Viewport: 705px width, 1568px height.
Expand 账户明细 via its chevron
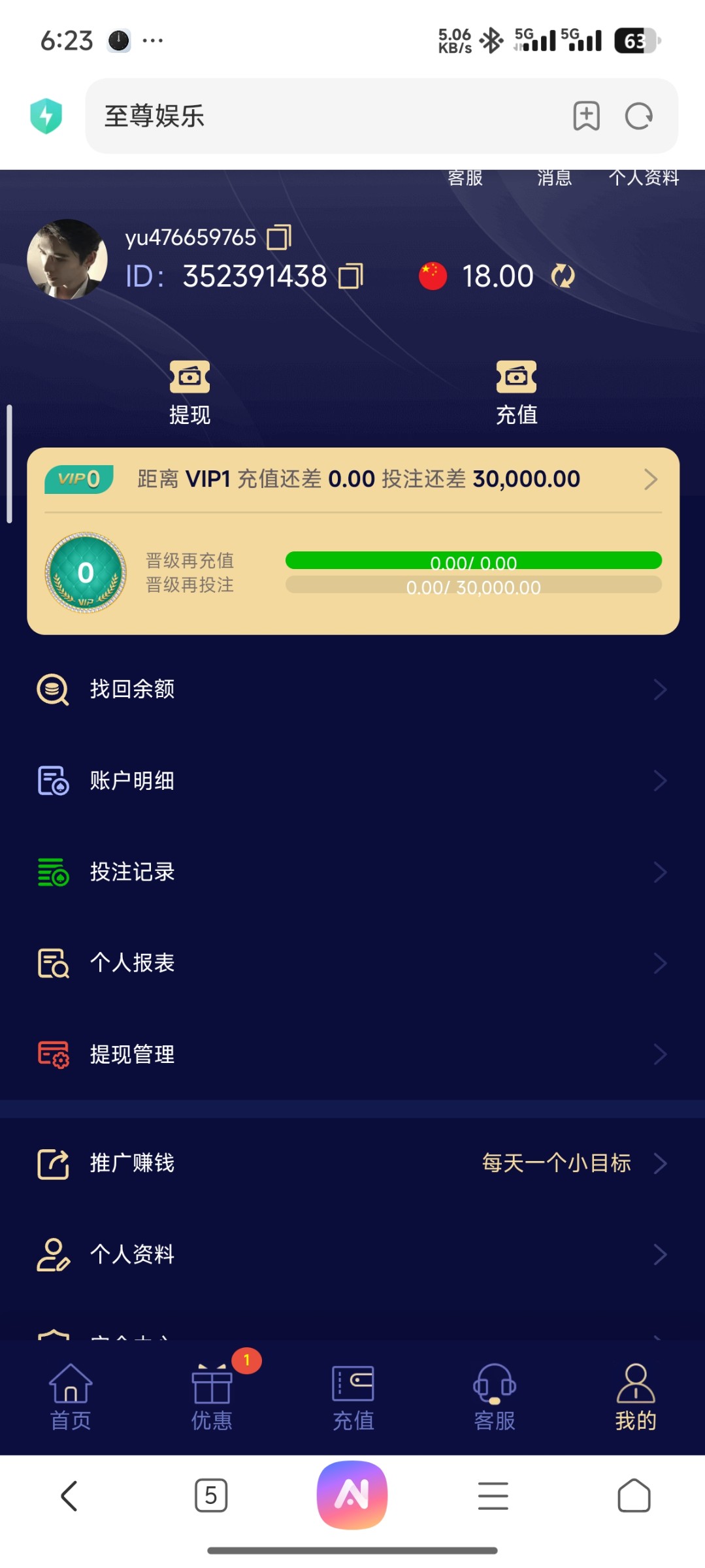point(661,780)
